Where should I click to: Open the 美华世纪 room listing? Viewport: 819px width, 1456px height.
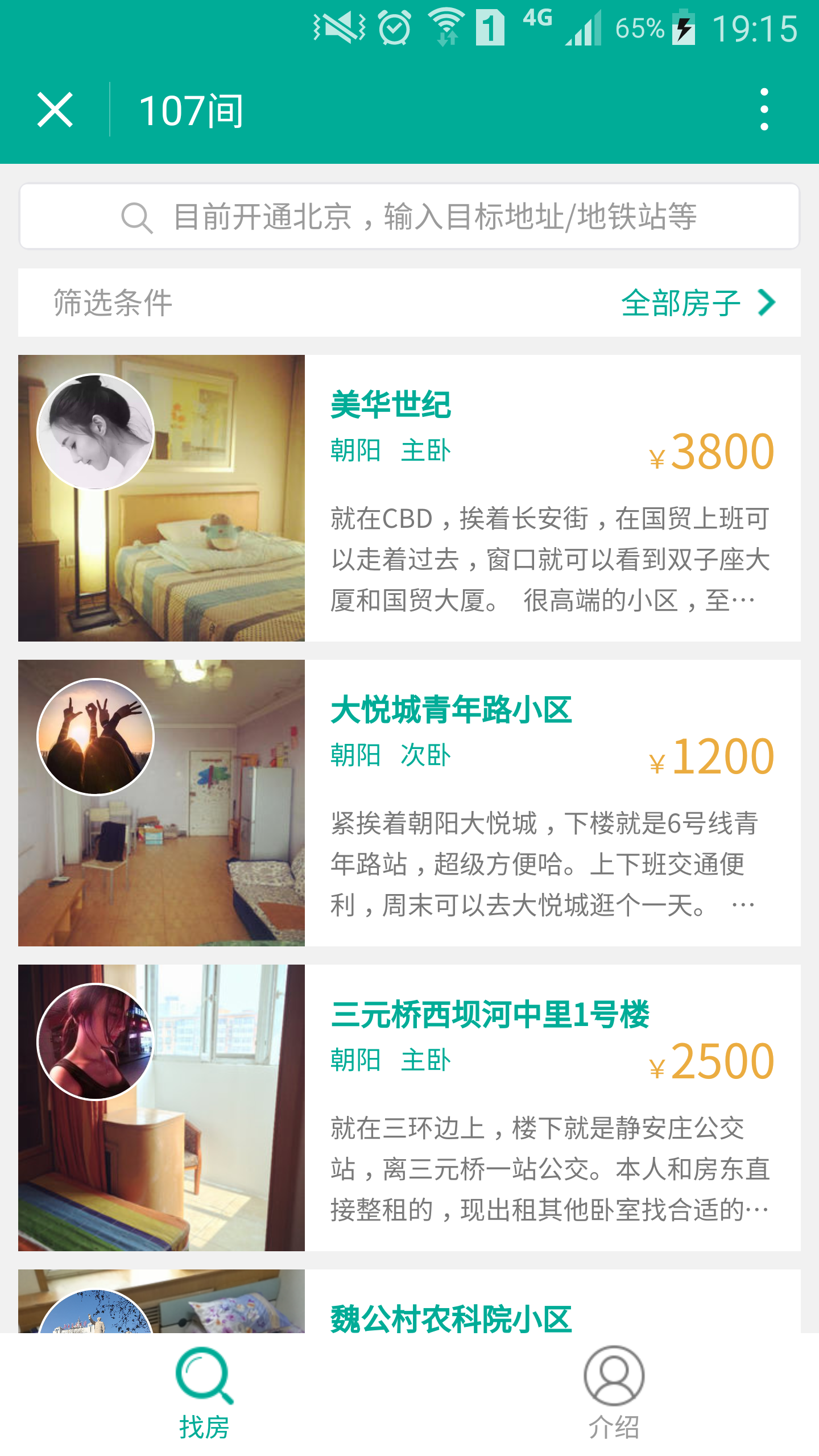coord(409,498)
